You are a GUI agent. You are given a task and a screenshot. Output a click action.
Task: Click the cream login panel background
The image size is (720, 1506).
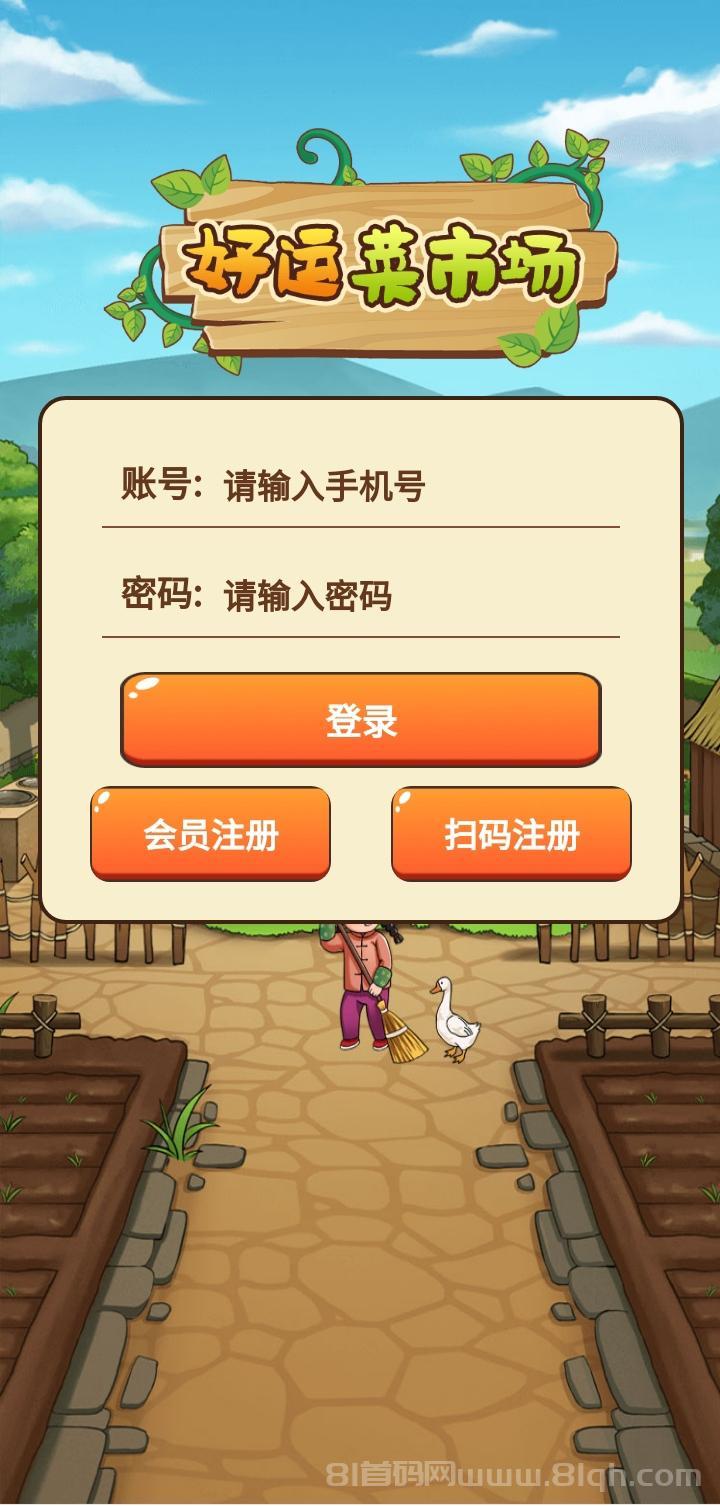tap(360, 430)
